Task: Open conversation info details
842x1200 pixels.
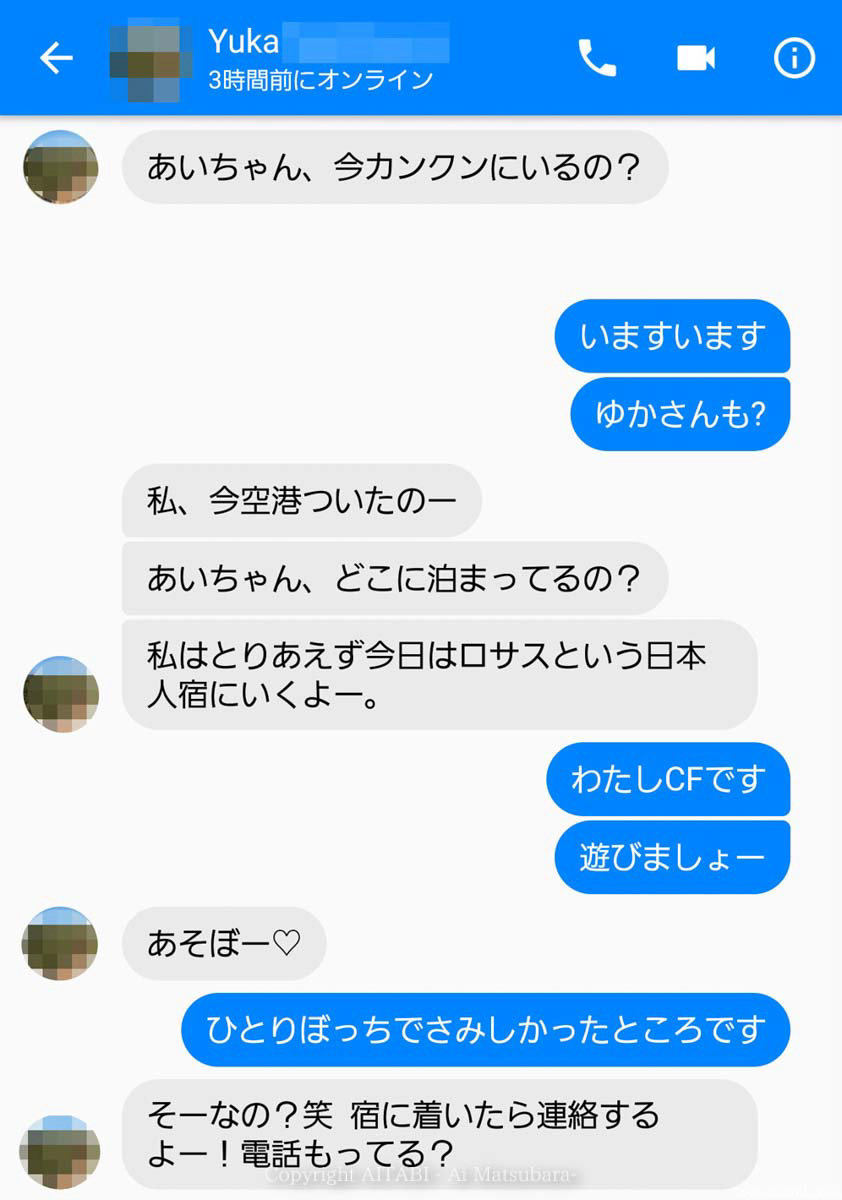Action: (794, 59)
